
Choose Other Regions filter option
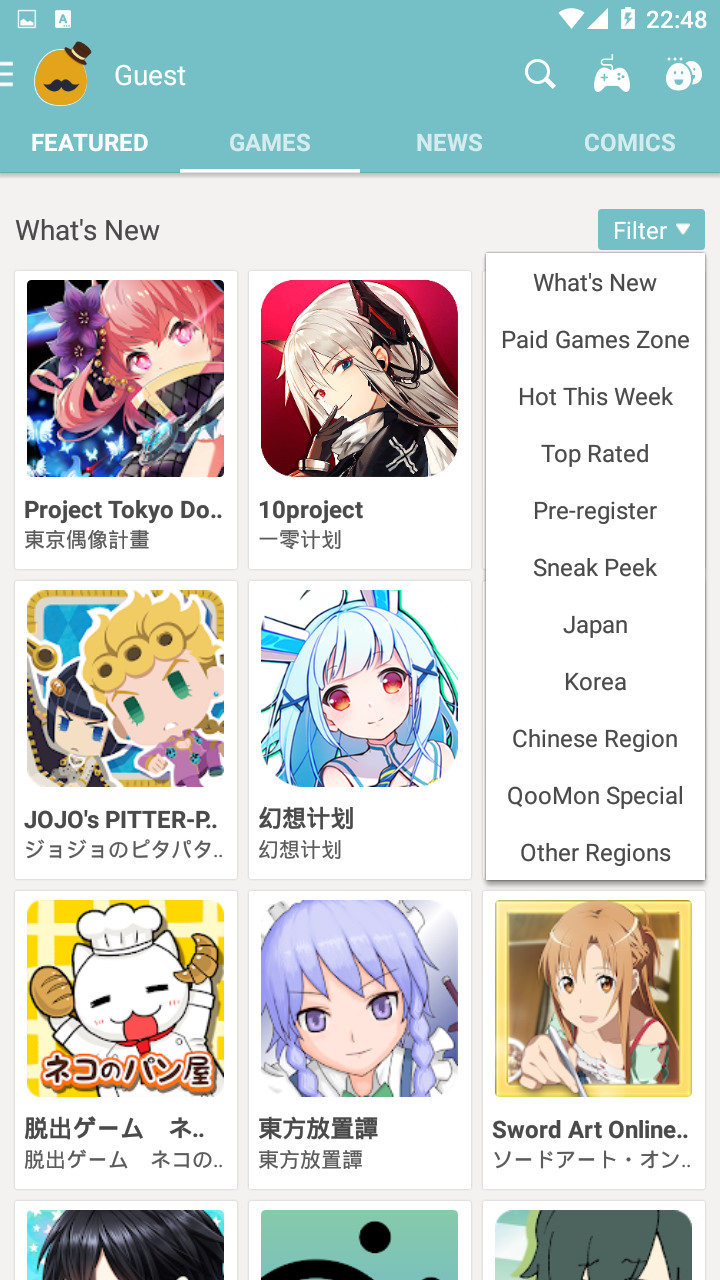click(x=595, y=853)
